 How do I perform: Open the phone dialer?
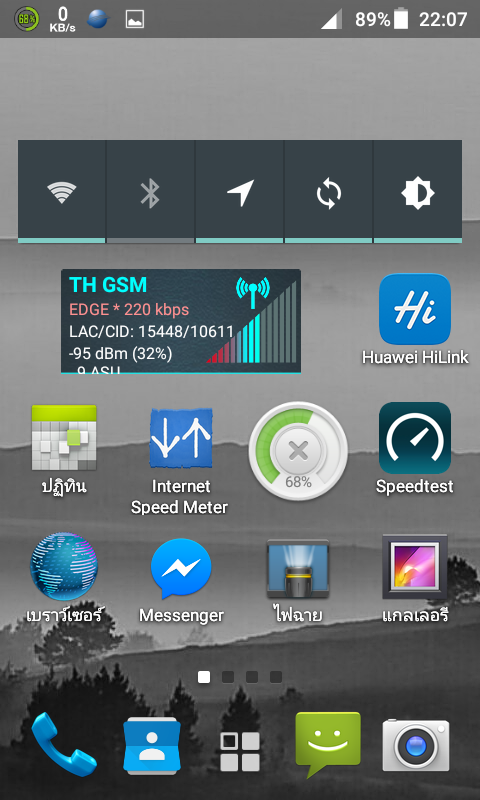tap(64, 744)
